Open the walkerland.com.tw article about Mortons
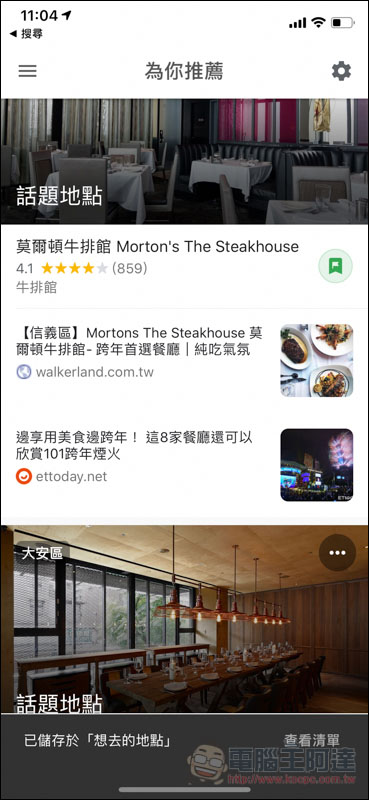Screen dimensions: 369x800 (184, 360)
